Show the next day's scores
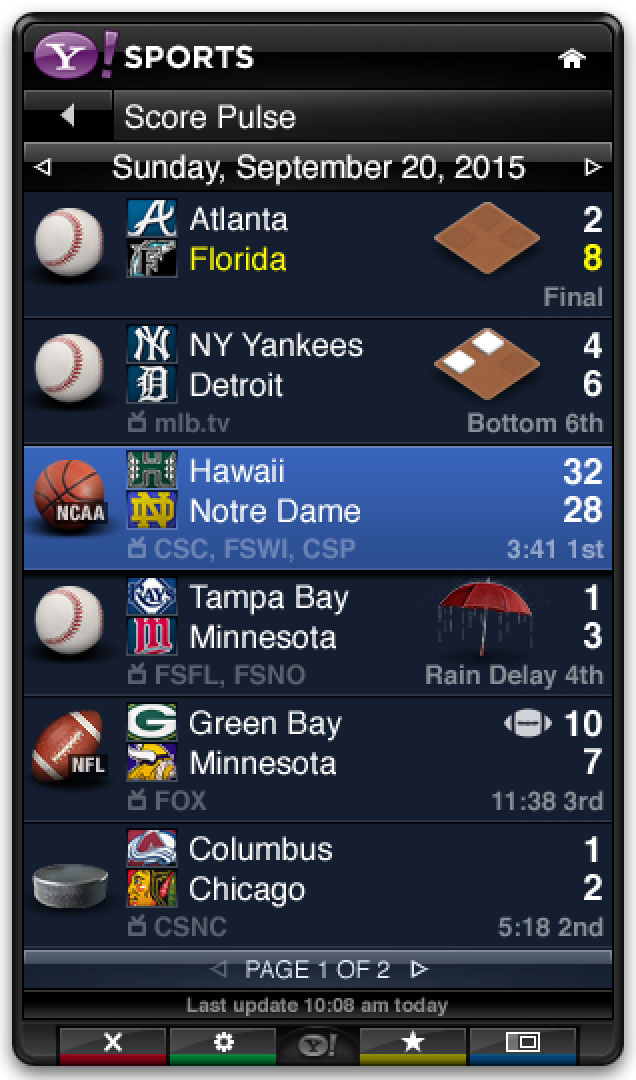 click(594, 168)
